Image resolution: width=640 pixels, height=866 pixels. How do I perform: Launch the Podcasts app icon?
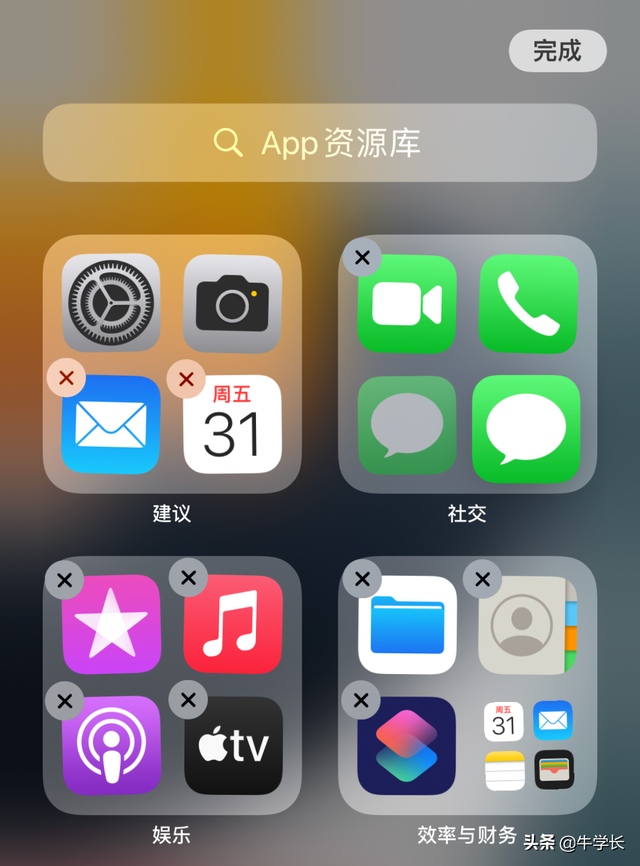click(111, 746)
